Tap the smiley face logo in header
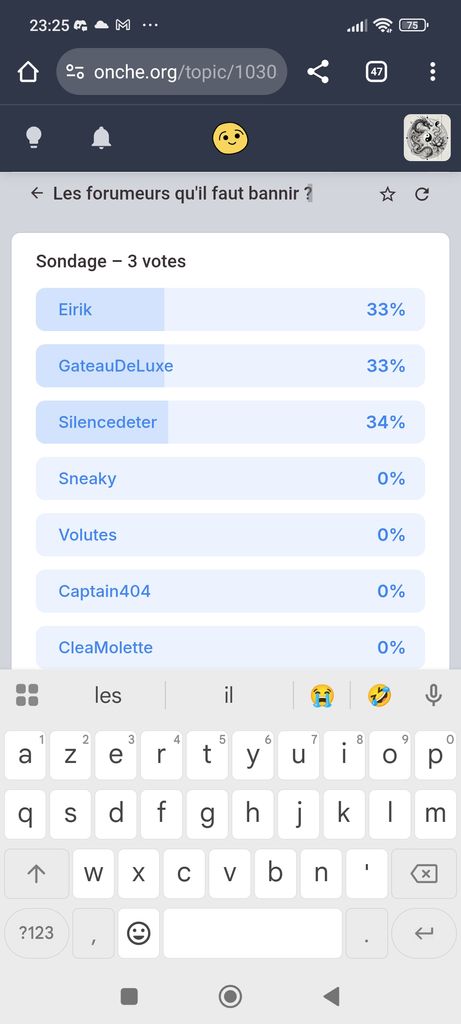461x1024 pixels. (230, 138)
